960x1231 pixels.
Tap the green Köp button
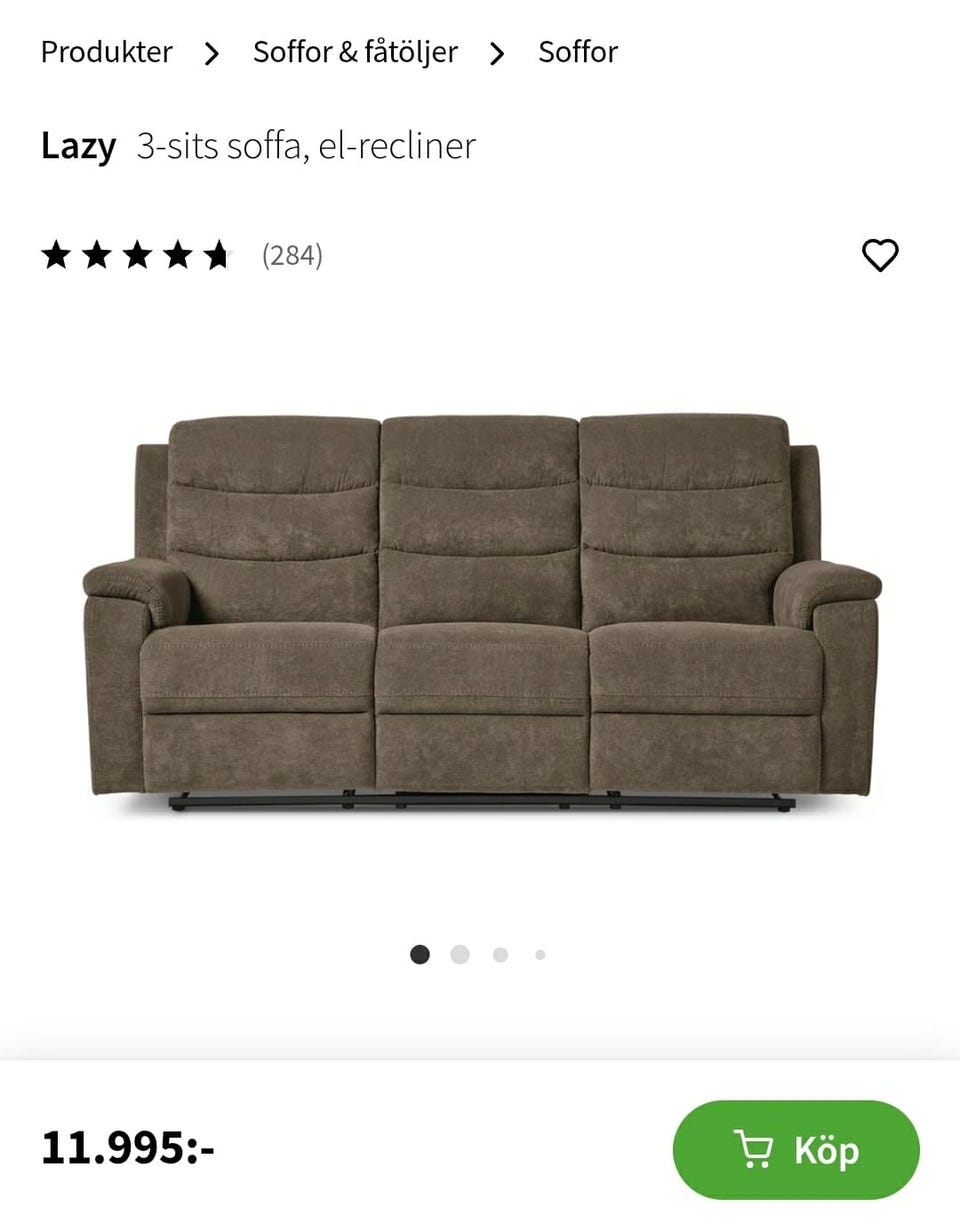[796, 1150]
